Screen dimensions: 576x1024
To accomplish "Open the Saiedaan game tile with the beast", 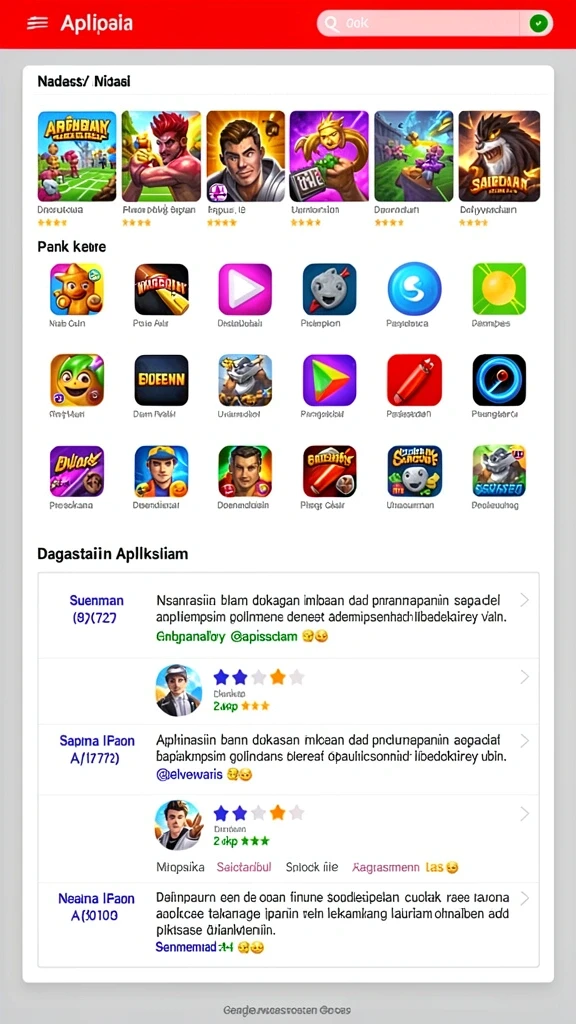I will pyautogui.click(x=499, y=156).
